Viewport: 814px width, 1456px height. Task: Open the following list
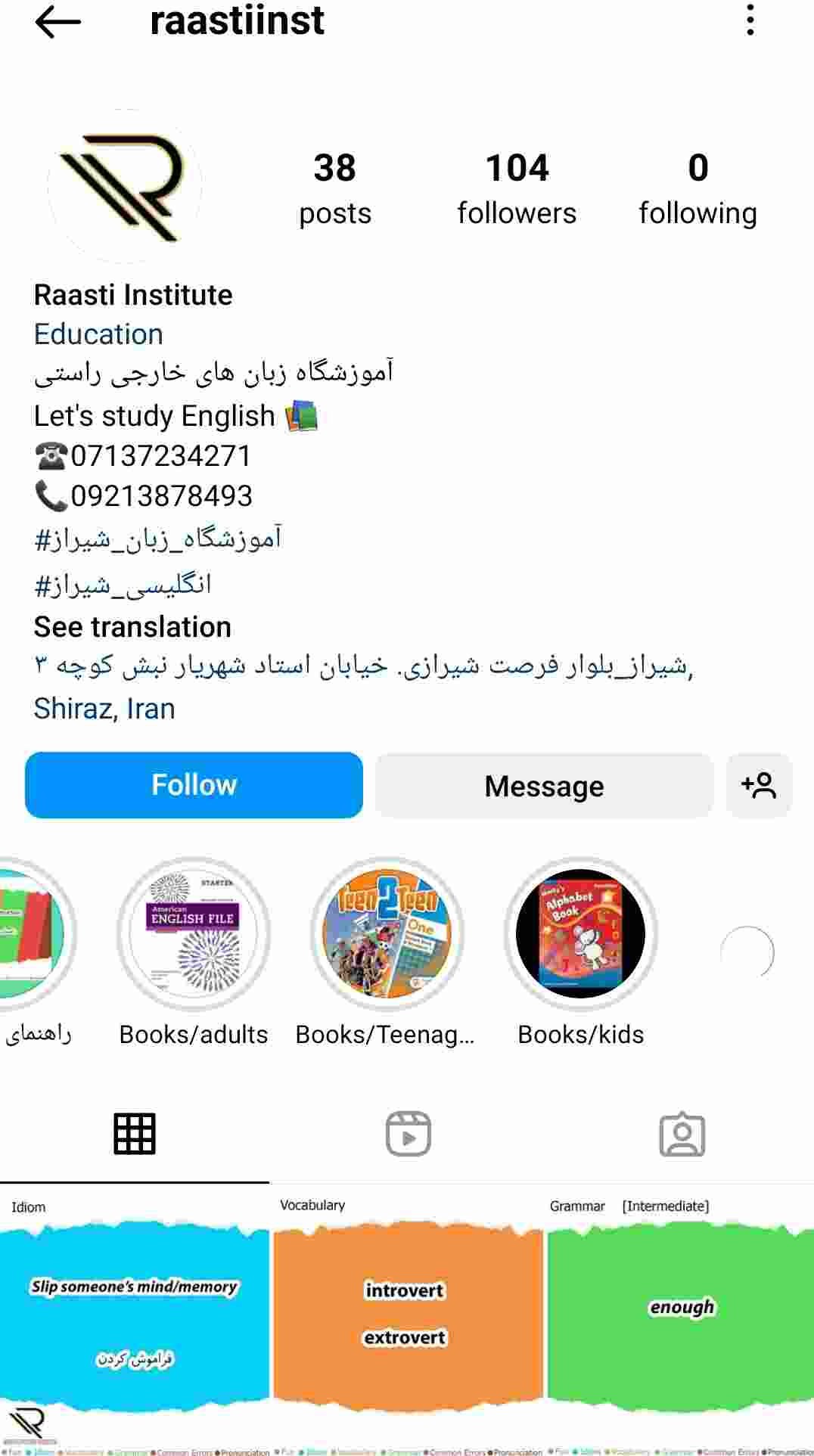point(697,189)
